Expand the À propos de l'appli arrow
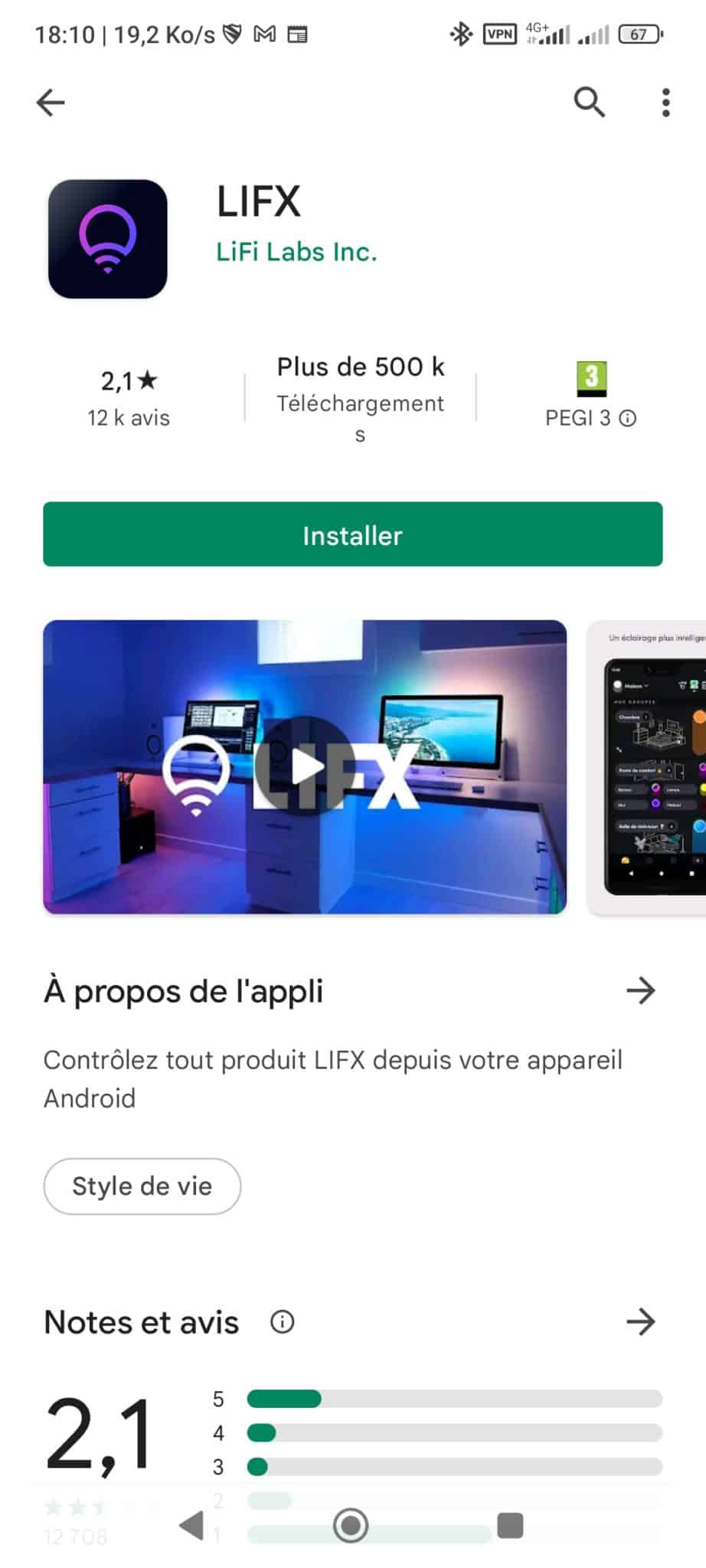Screen dimensions: 706x1568 click(641, 991)
